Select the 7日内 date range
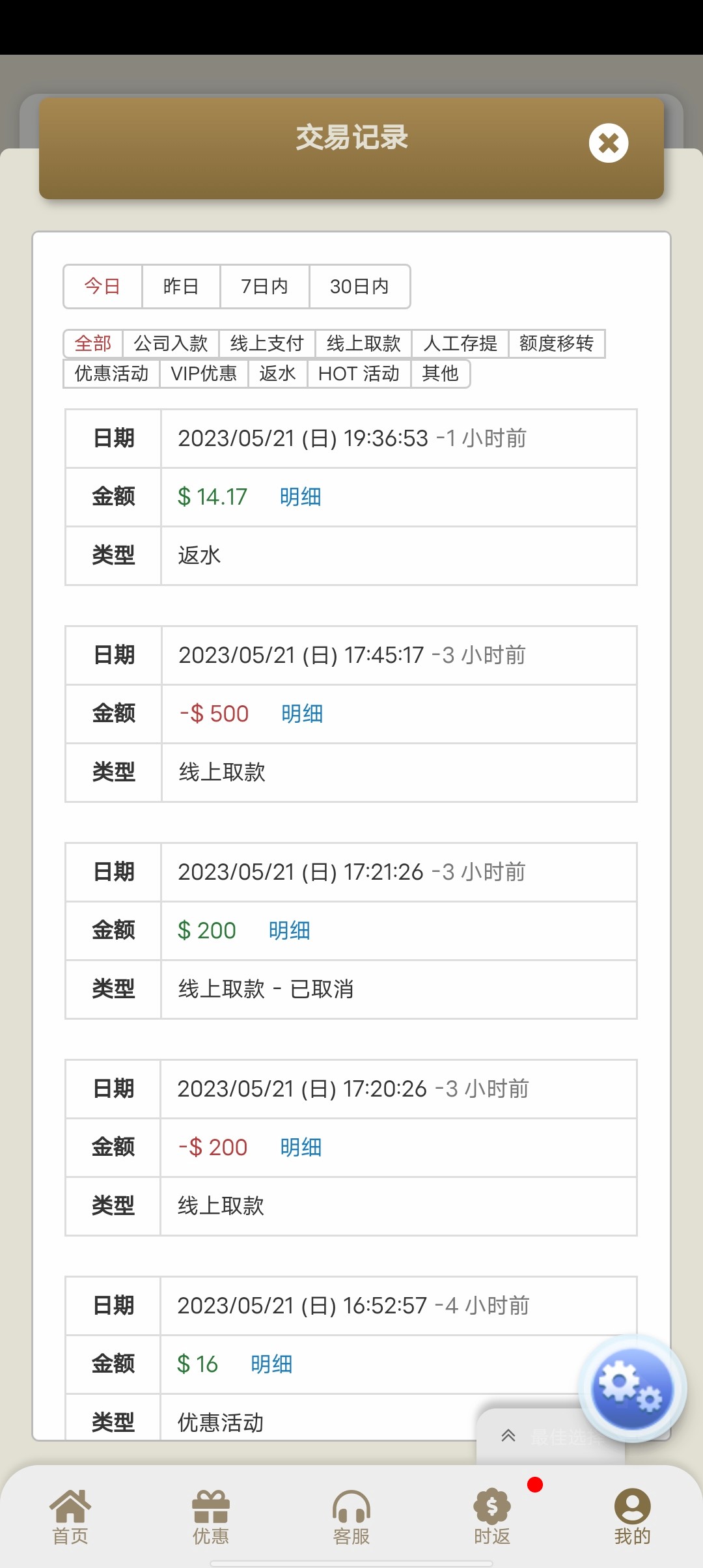Image resolution: width=703 pixels, height=1568 pixels. 264,287
